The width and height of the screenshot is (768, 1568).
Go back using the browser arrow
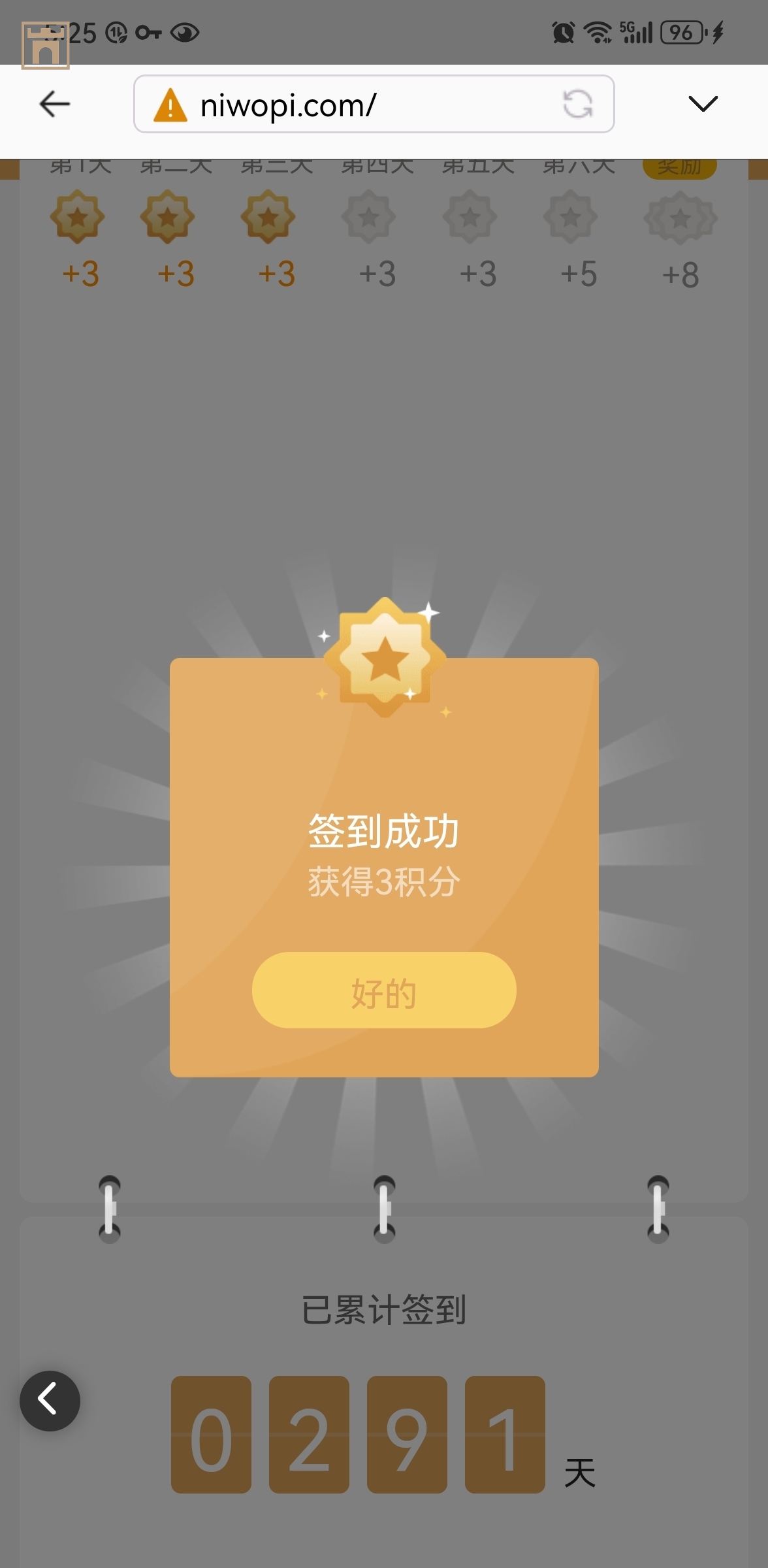pos(55,104)
